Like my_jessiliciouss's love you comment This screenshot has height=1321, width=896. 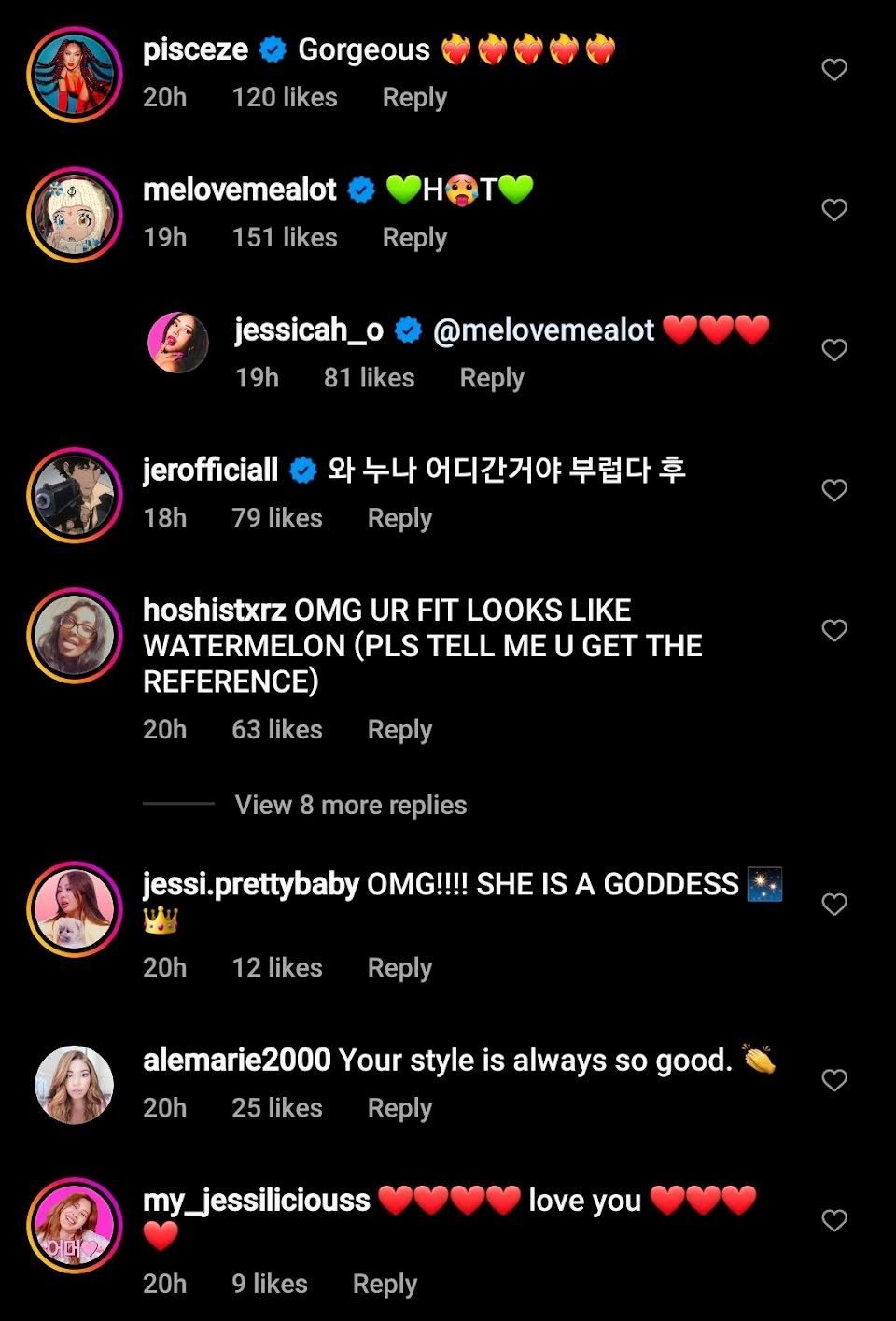click(833, 1220)
